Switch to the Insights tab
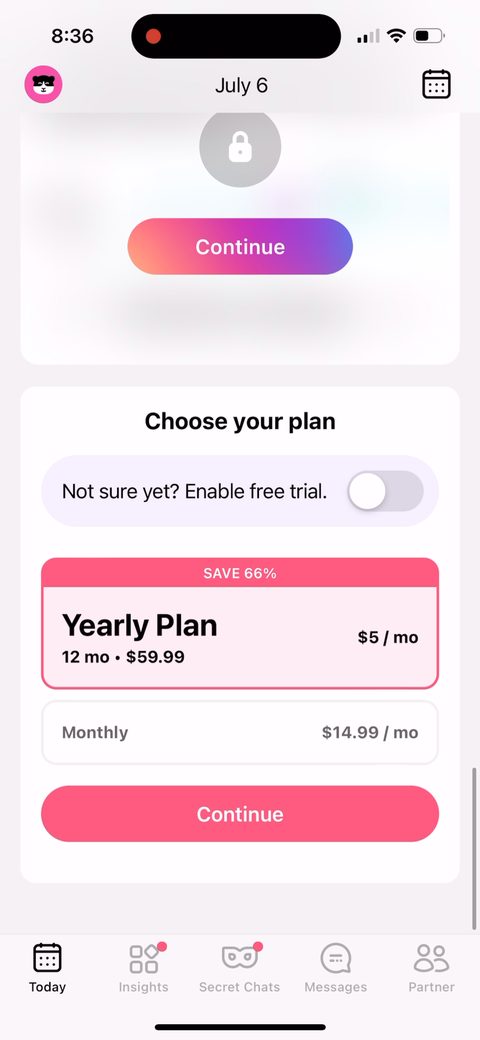Image resolution: width=480 pixels, height=1040 pixels. [x=143, y=968]
